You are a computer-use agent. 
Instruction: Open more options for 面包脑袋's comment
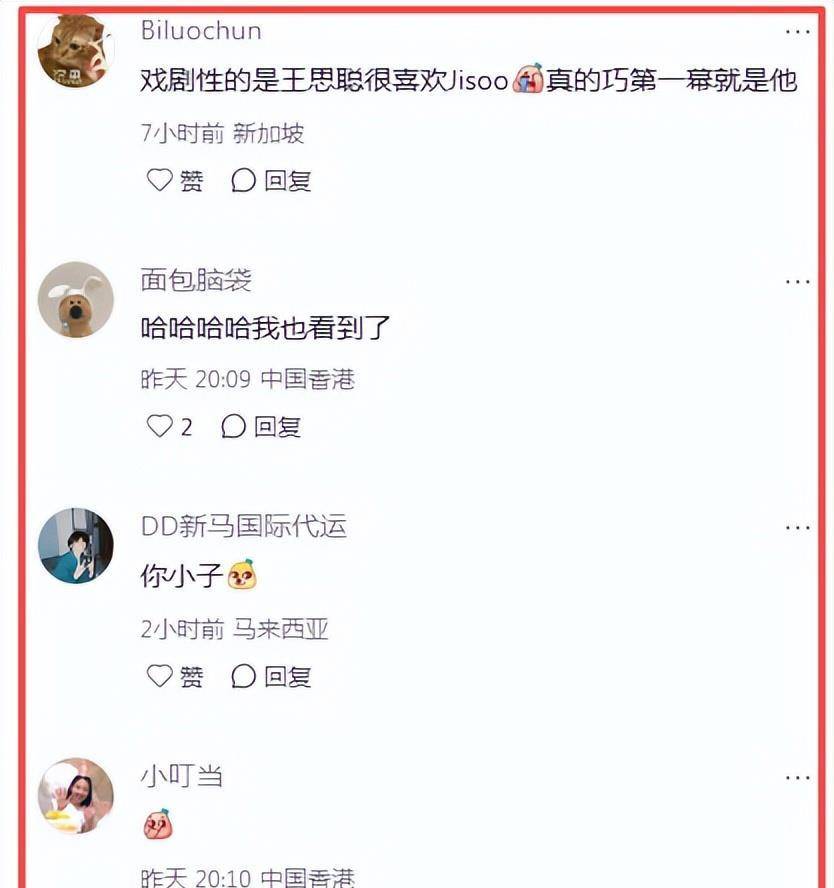point(797,281)
